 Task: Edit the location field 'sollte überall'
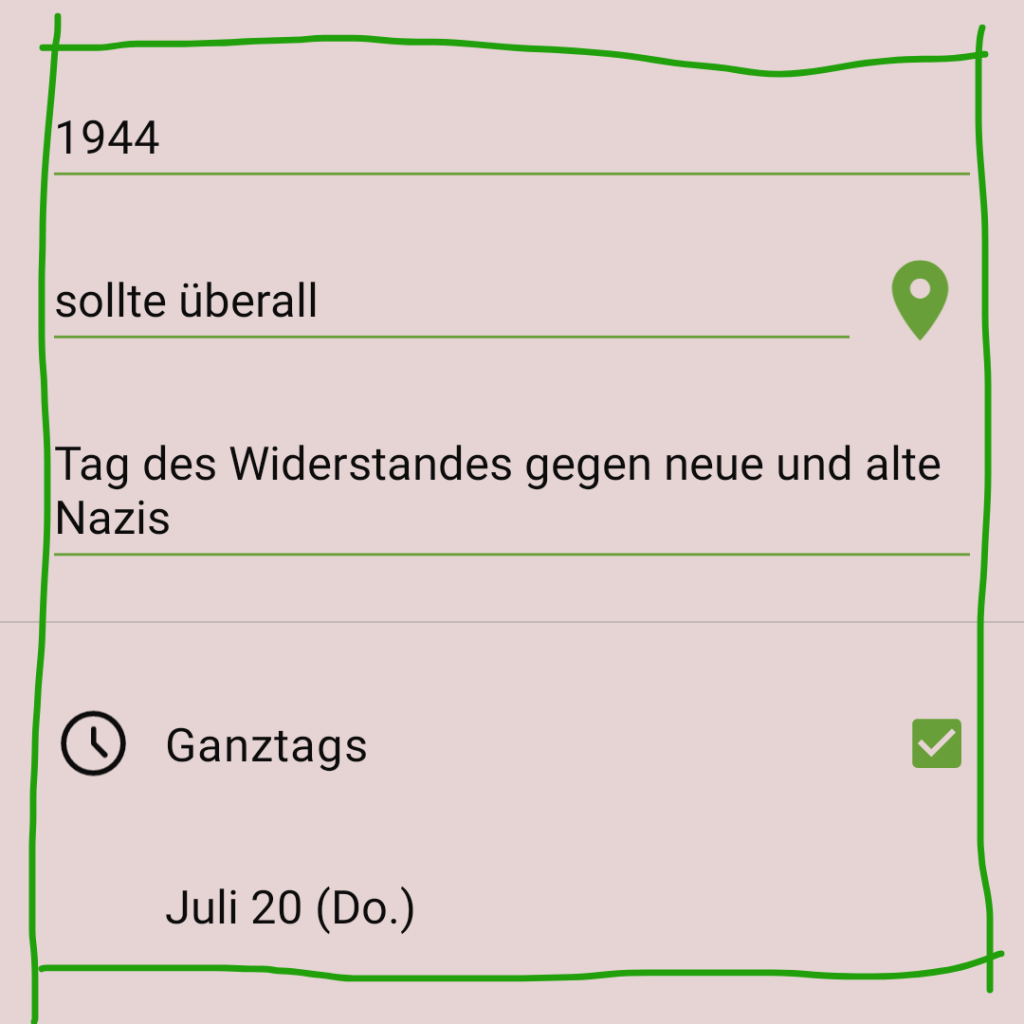[x=450, y=301]
